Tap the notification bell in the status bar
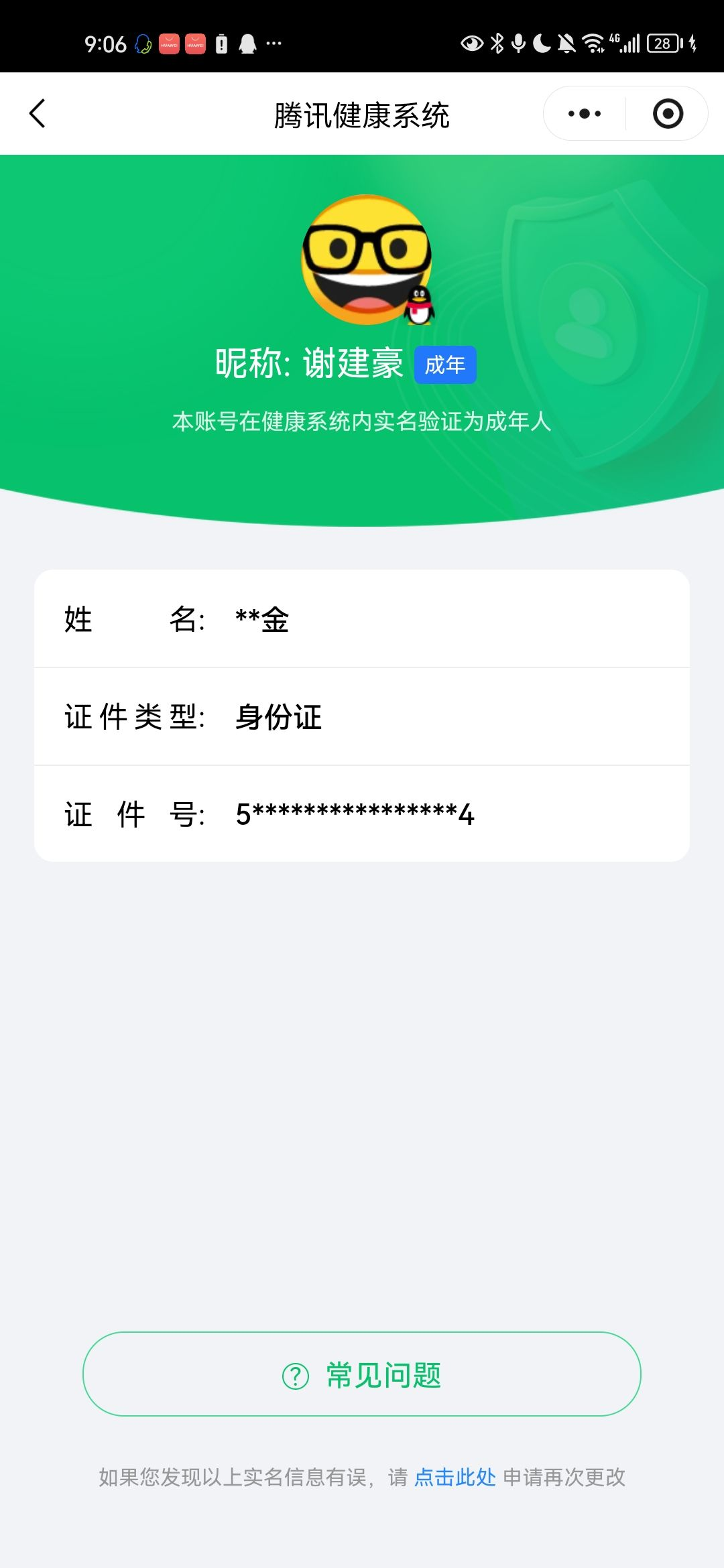The width and height of the screenshot is (724, 1568). click(248, 44)
